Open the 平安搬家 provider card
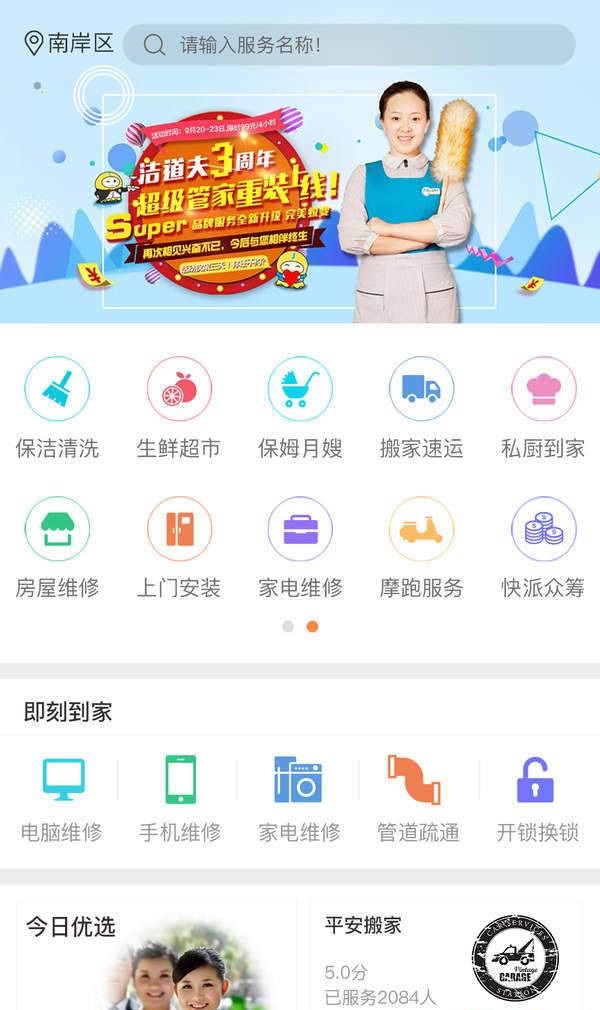This screenshot has width=600, height=1010. (445, 955)
